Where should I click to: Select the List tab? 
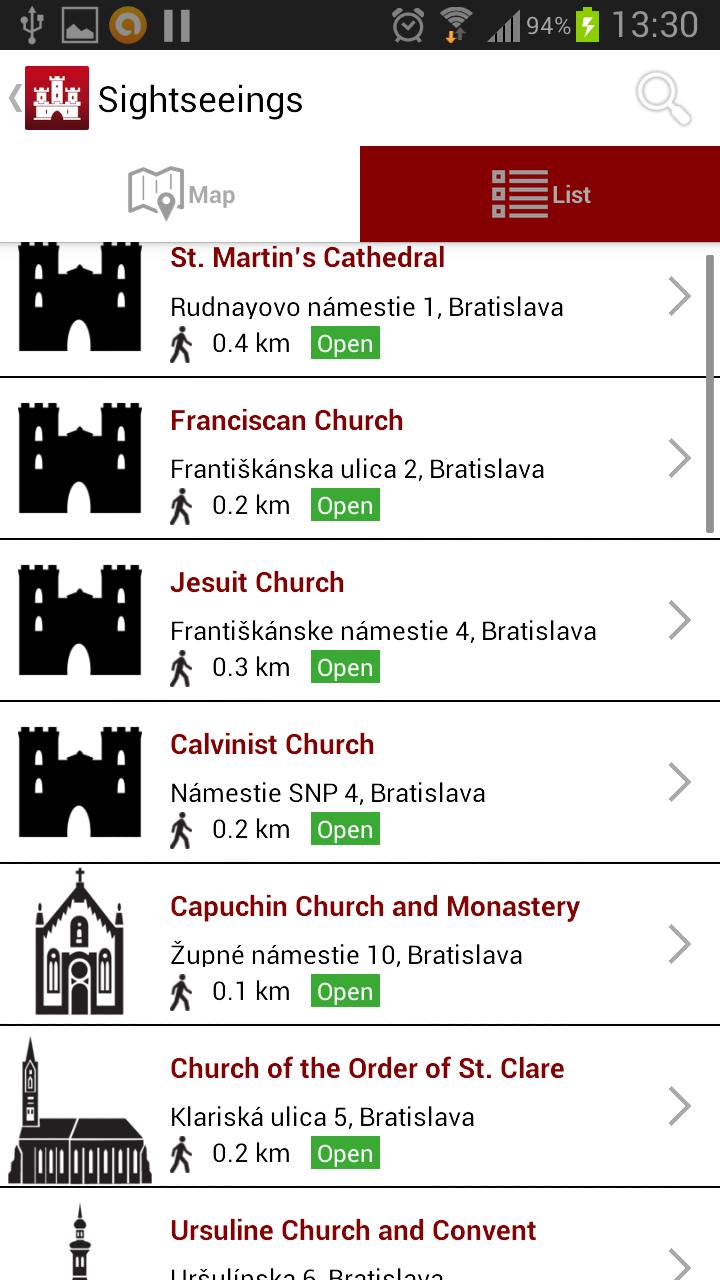coord(540,192)
